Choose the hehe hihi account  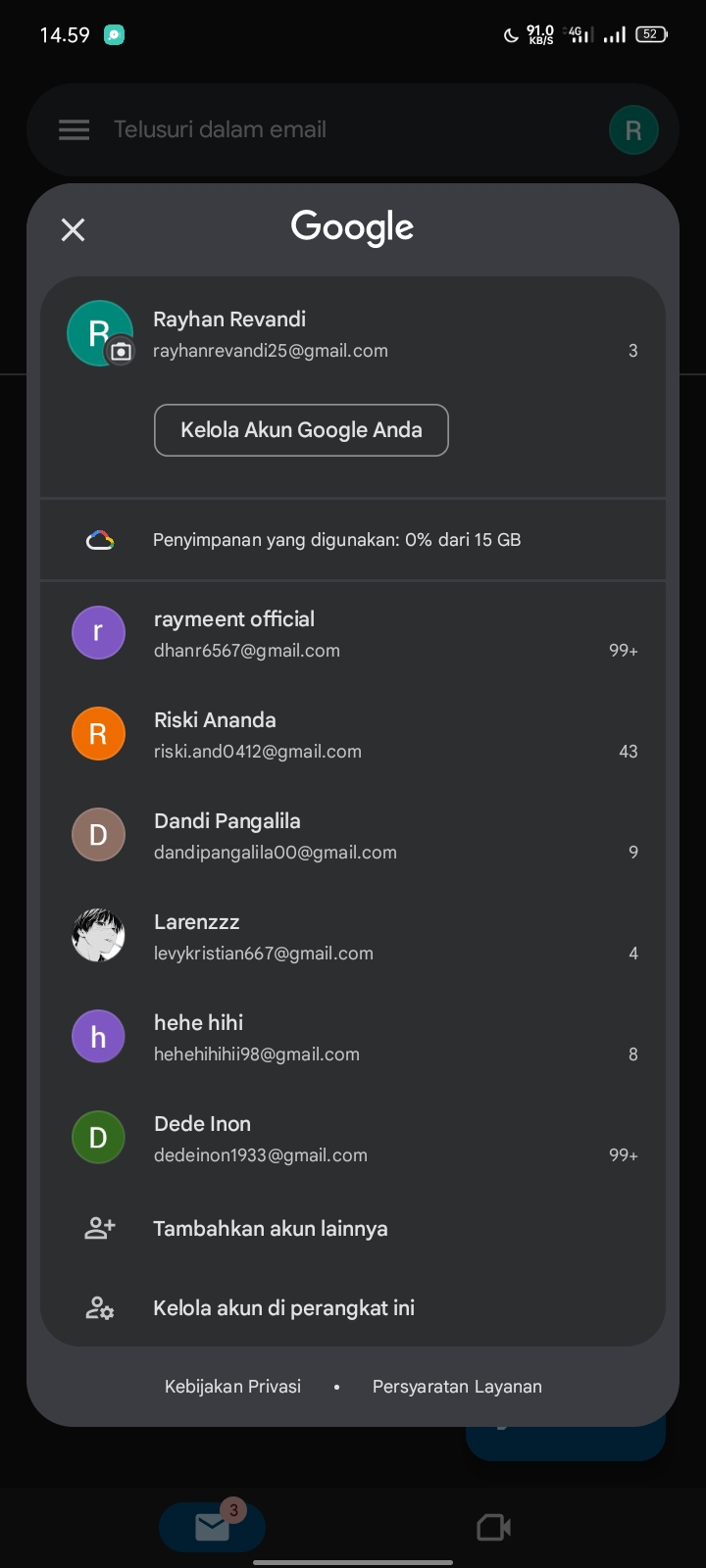coord(353,1038)
